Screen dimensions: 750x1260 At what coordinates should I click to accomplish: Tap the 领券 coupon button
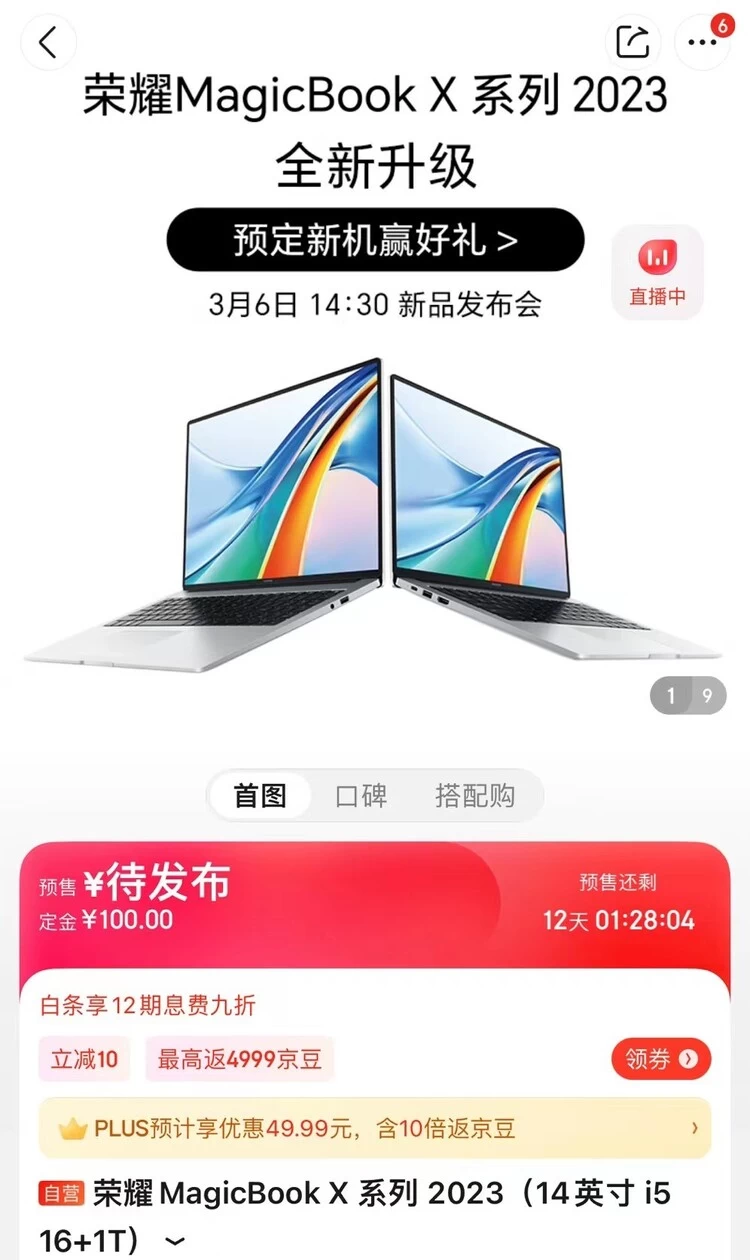click(x=660, y=1059)
